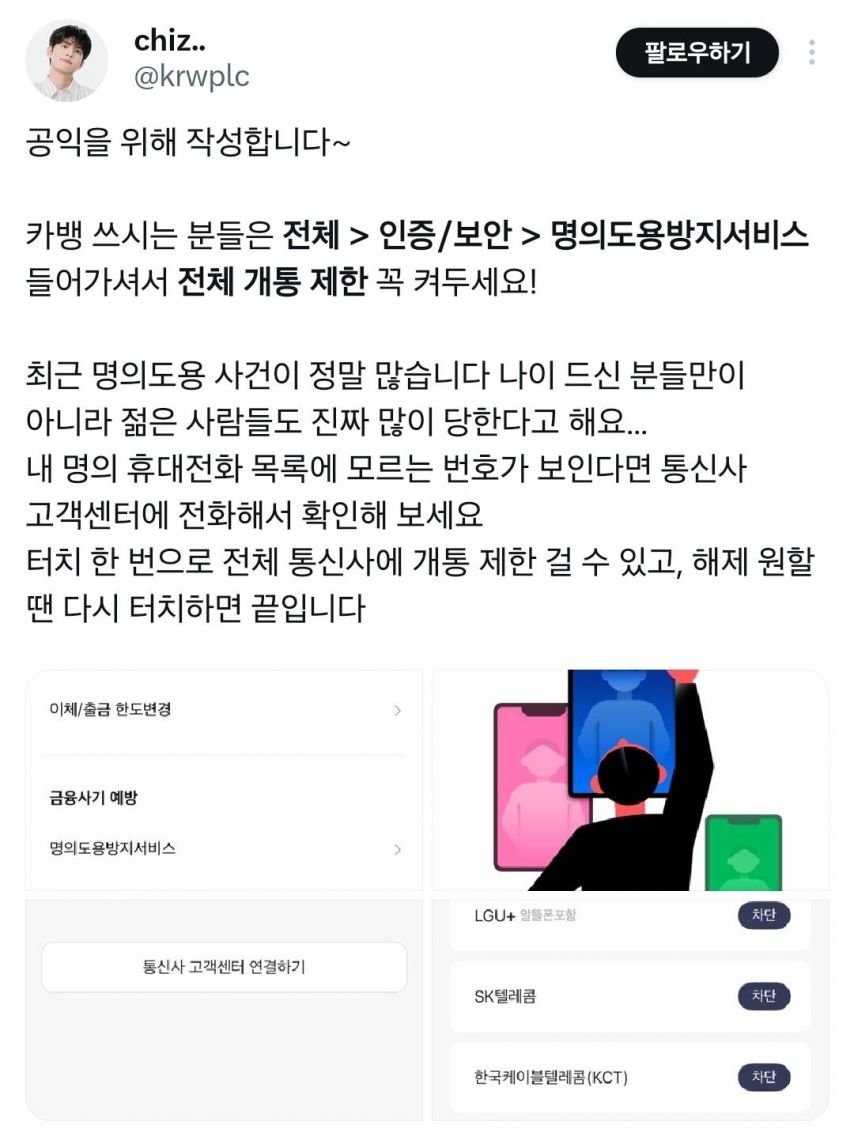Image resolution: width=854 pixels, height=1144 pixels.
Task: Open the @krwplc profile handle
Action: 191,76
